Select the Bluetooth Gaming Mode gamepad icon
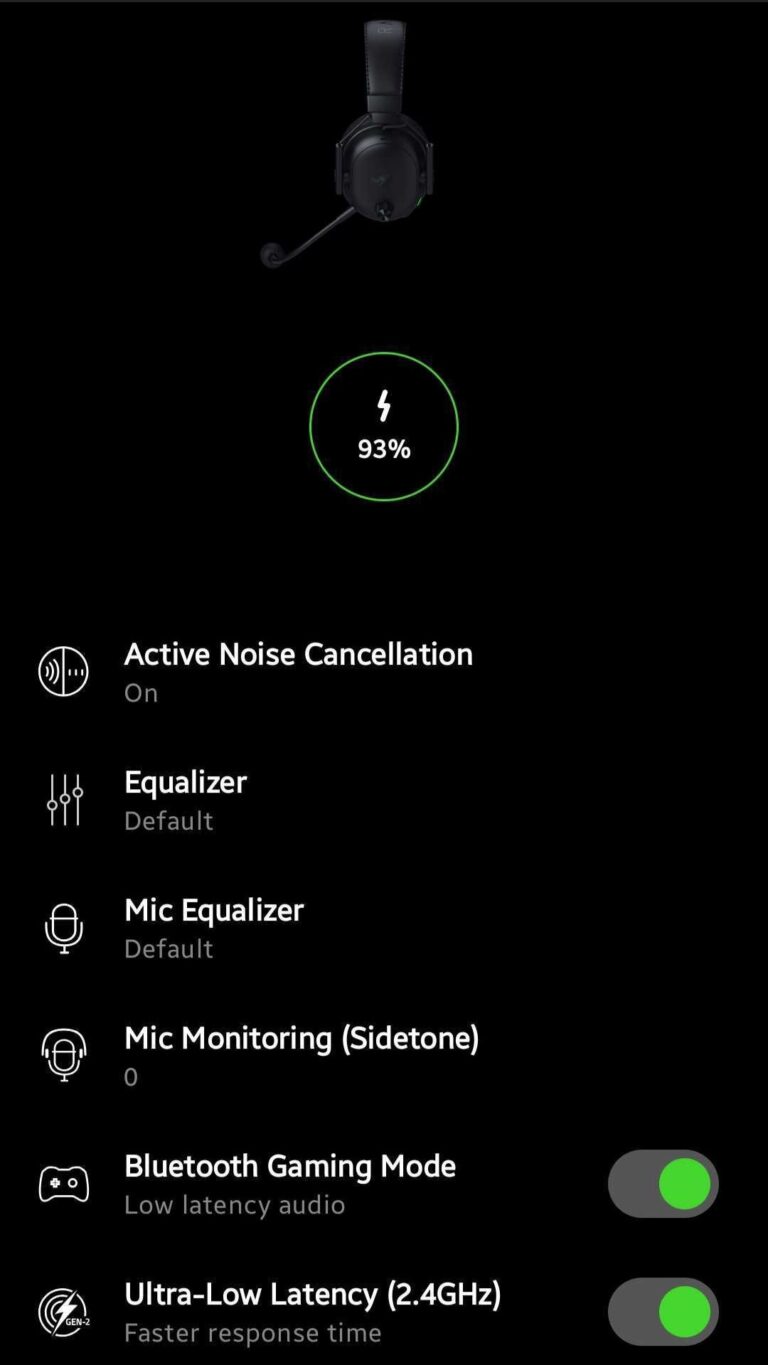 click(x=63, y=1182)
